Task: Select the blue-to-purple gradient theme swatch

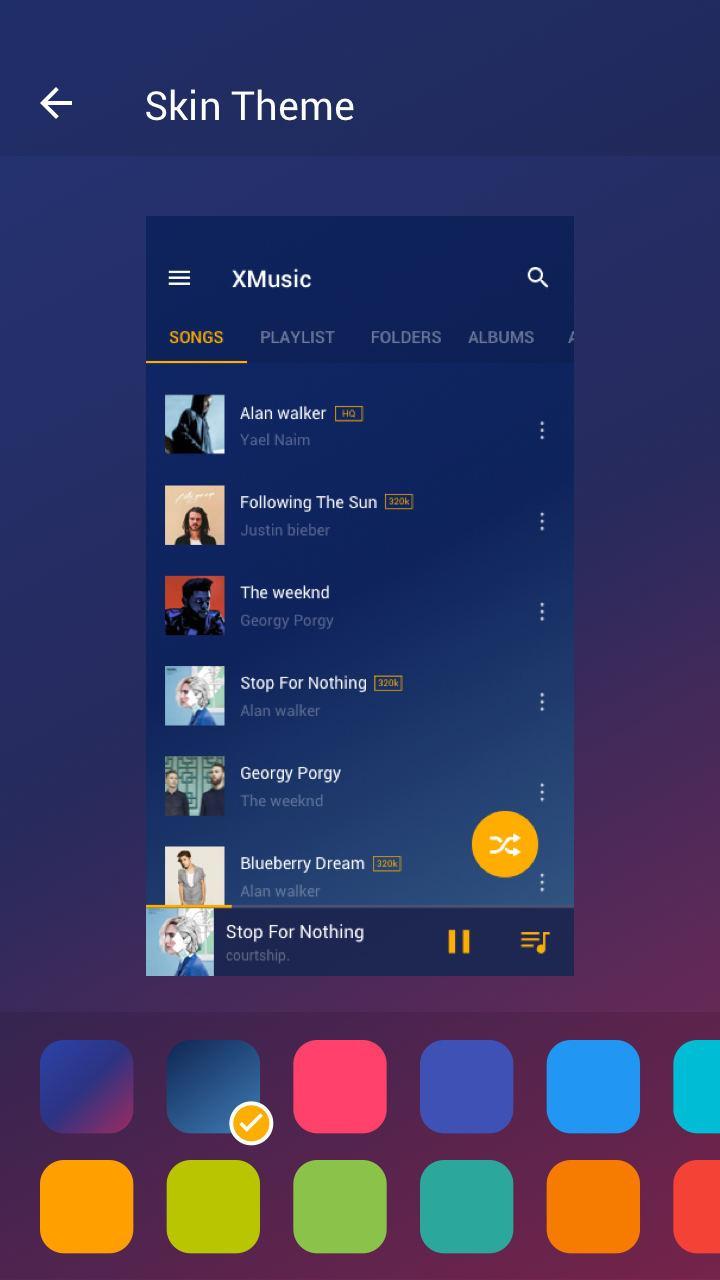Action: [86, 1086]
